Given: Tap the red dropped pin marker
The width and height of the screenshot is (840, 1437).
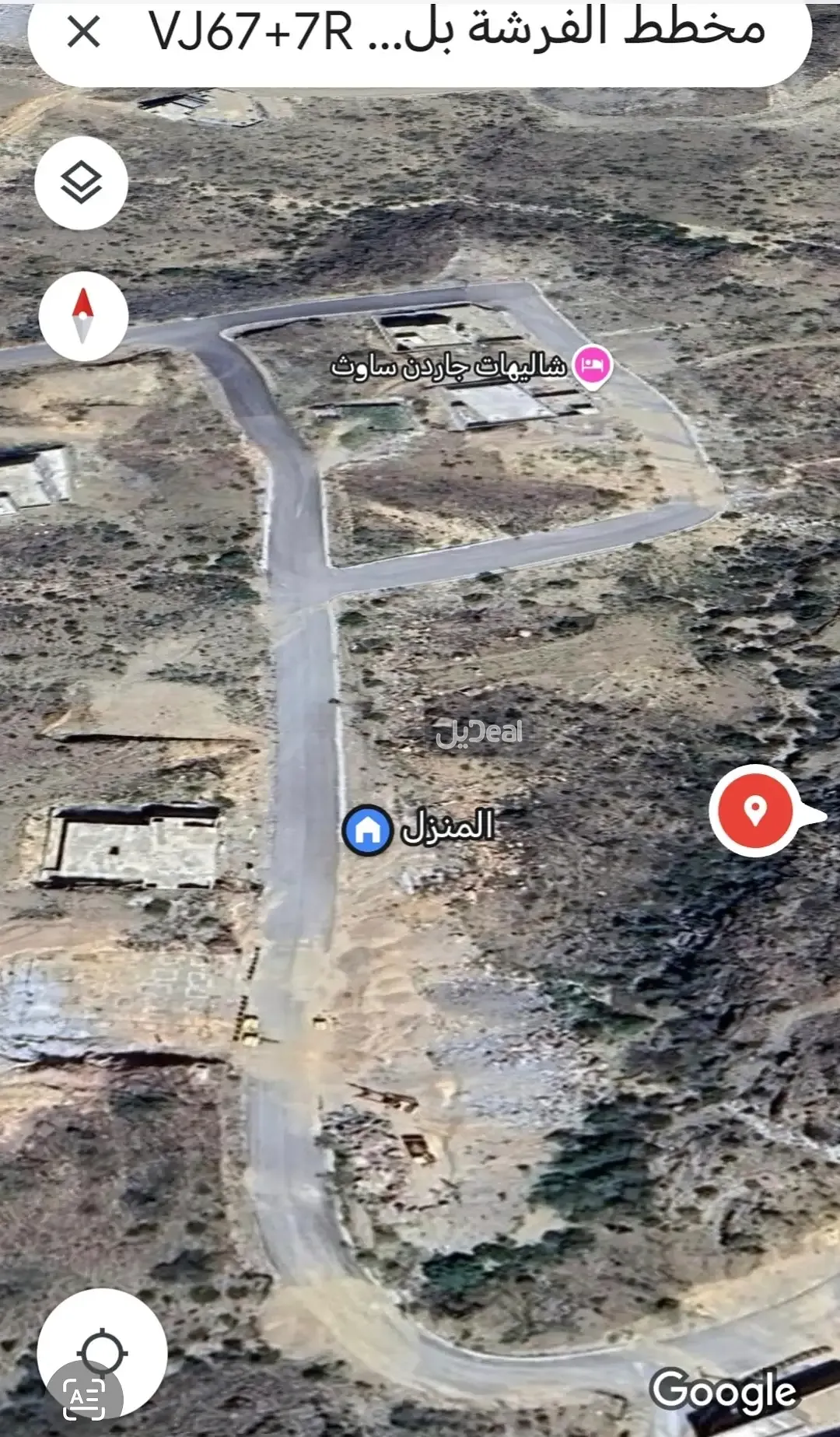Looking at the screenshot, I should point(754,810).
